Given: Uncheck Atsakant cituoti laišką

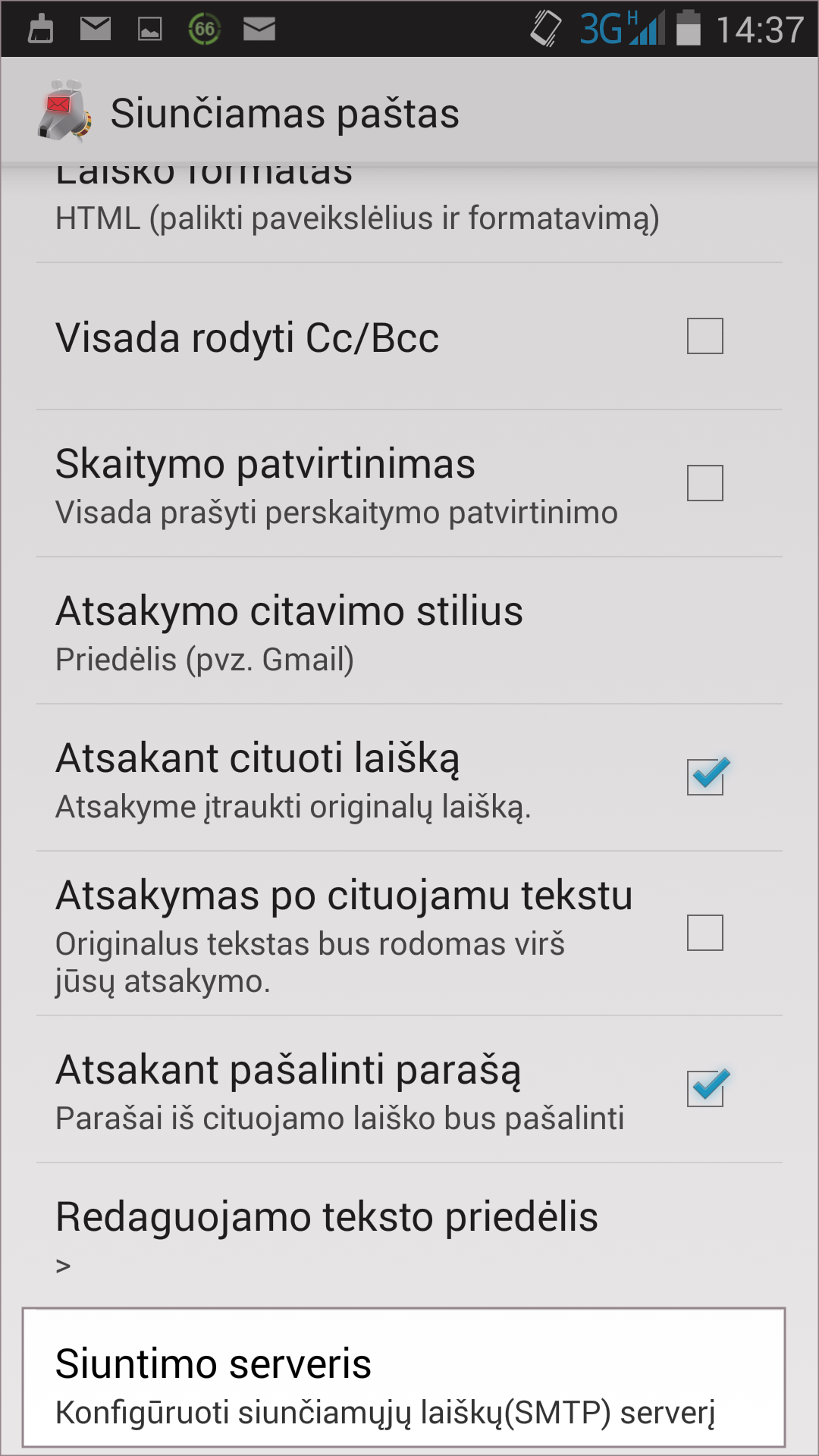Looking at the screenshot, I should point(704,777).
